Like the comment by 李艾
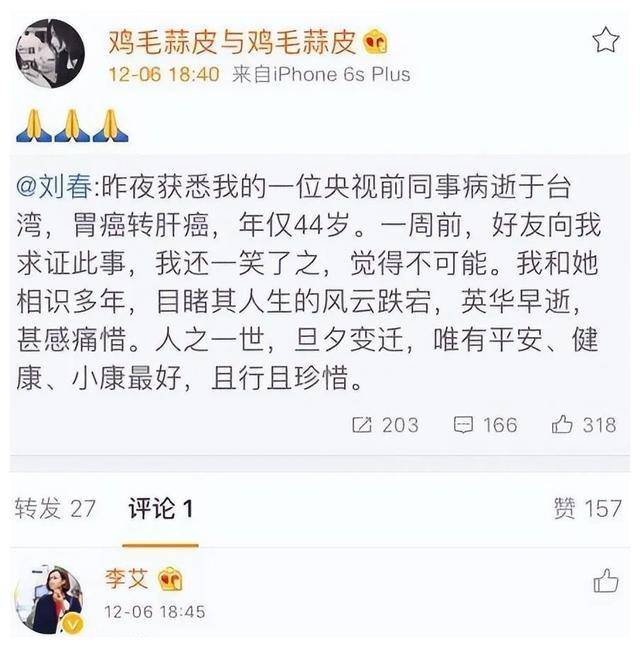This screenshot has width=640, height=647. point(605,581)
